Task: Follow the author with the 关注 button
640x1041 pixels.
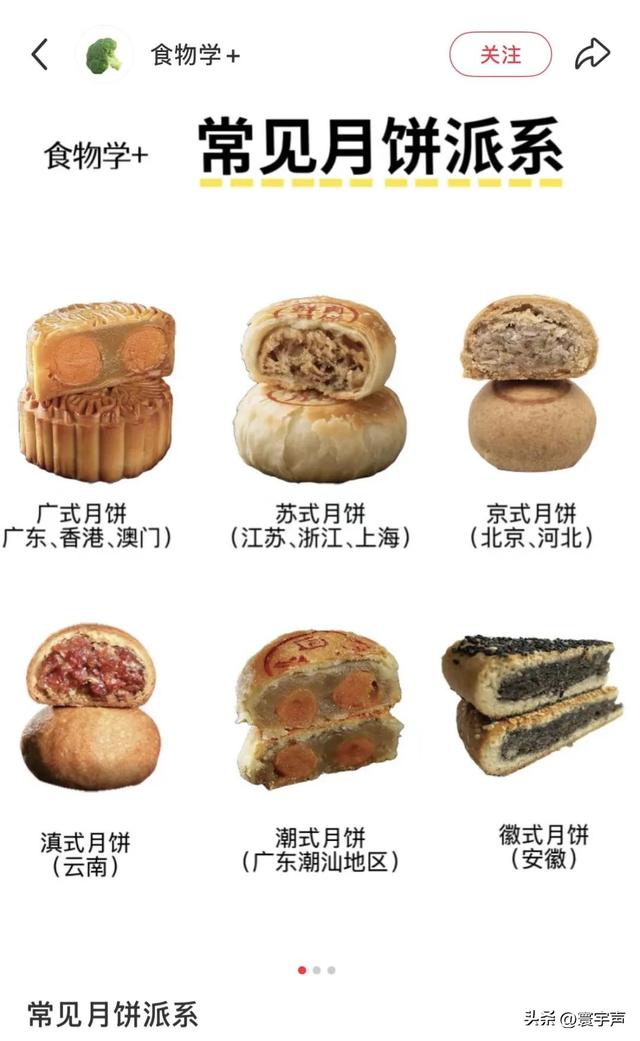Action: (500, 54)
